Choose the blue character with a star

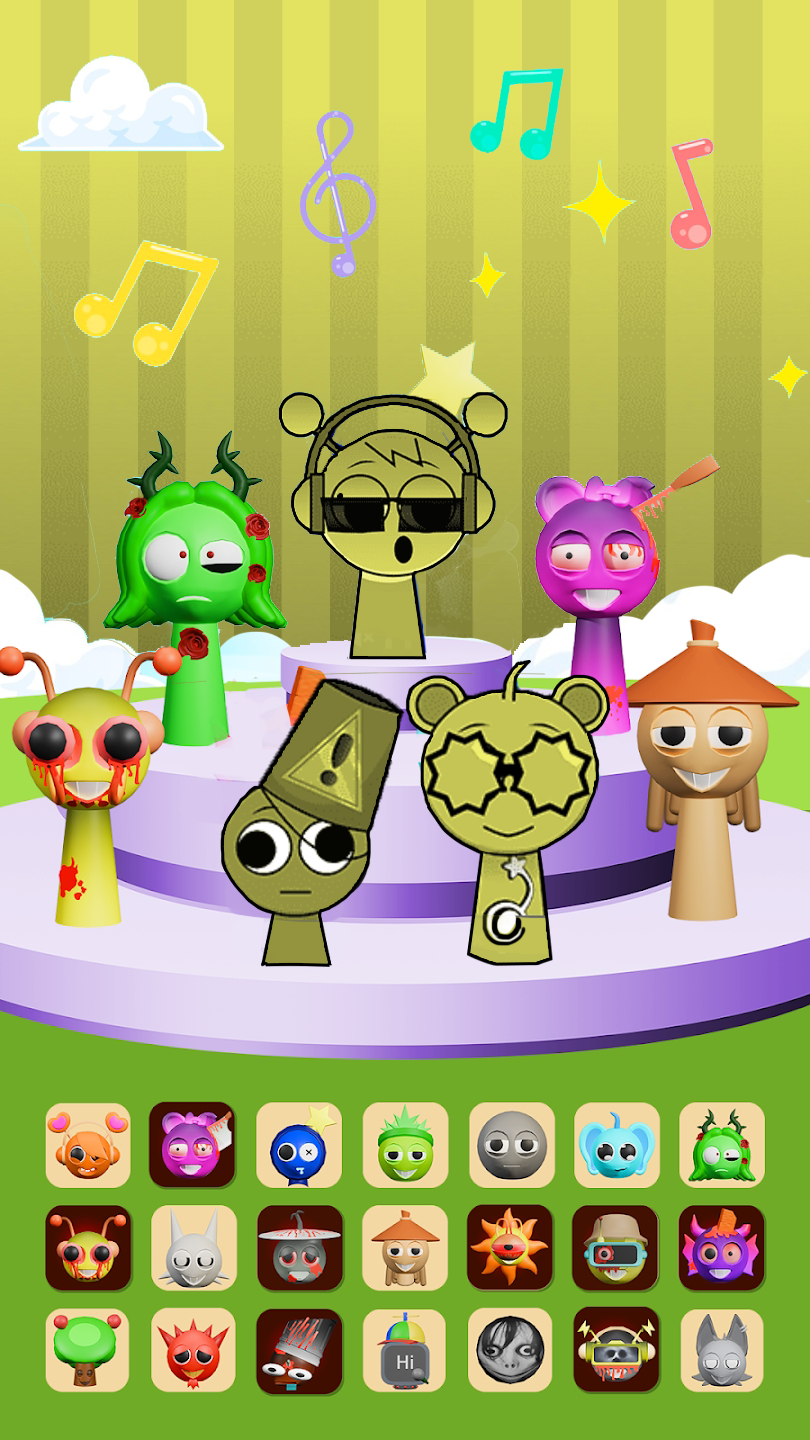pos(298,1145)
